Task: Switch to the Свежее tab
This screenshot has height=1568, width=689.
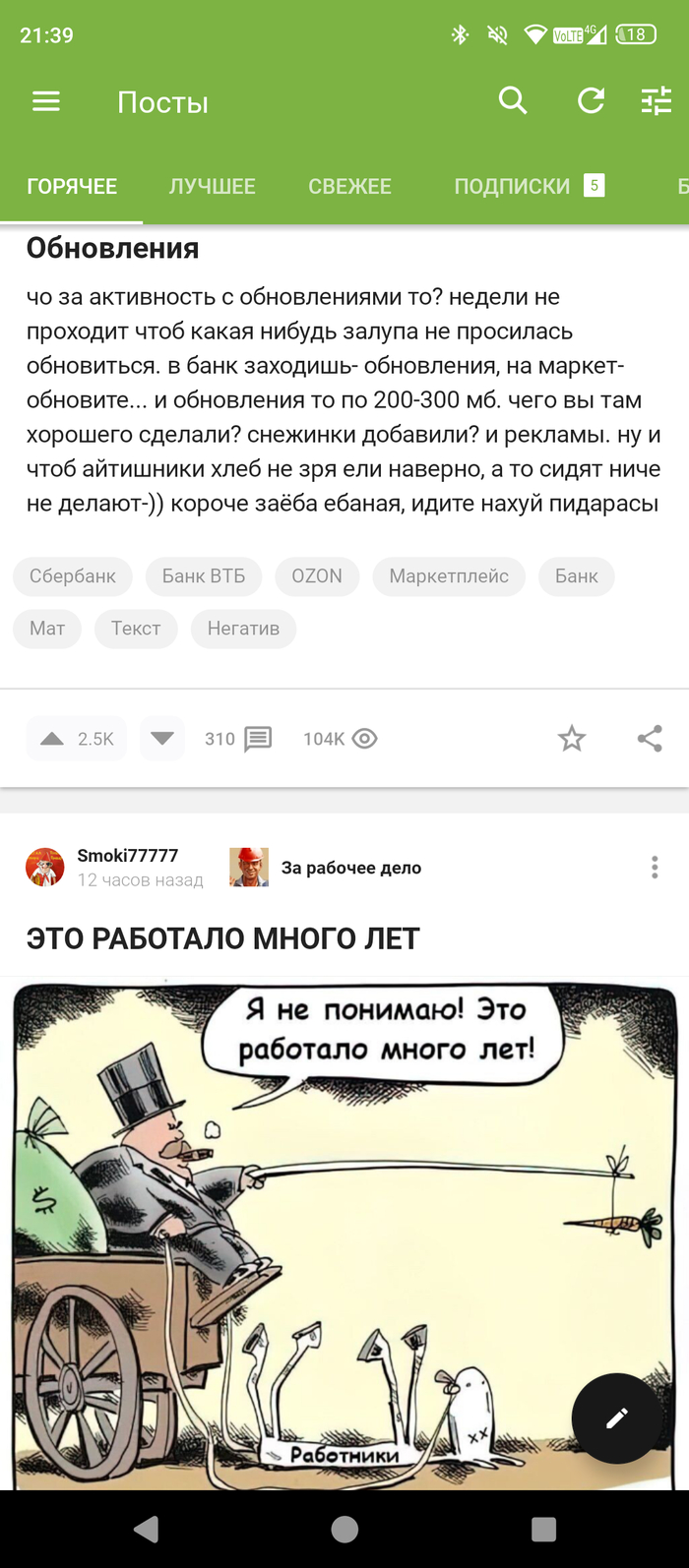Action: pyautogui.click(x=349, y=186)
